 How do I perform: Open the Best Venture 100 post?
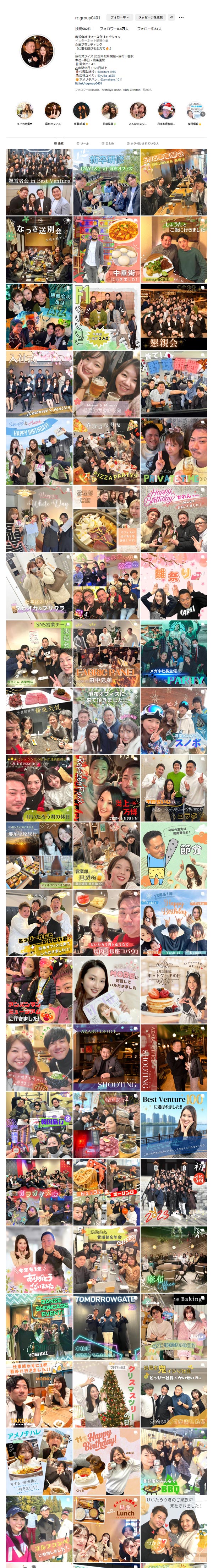(x=174, y=1125)
